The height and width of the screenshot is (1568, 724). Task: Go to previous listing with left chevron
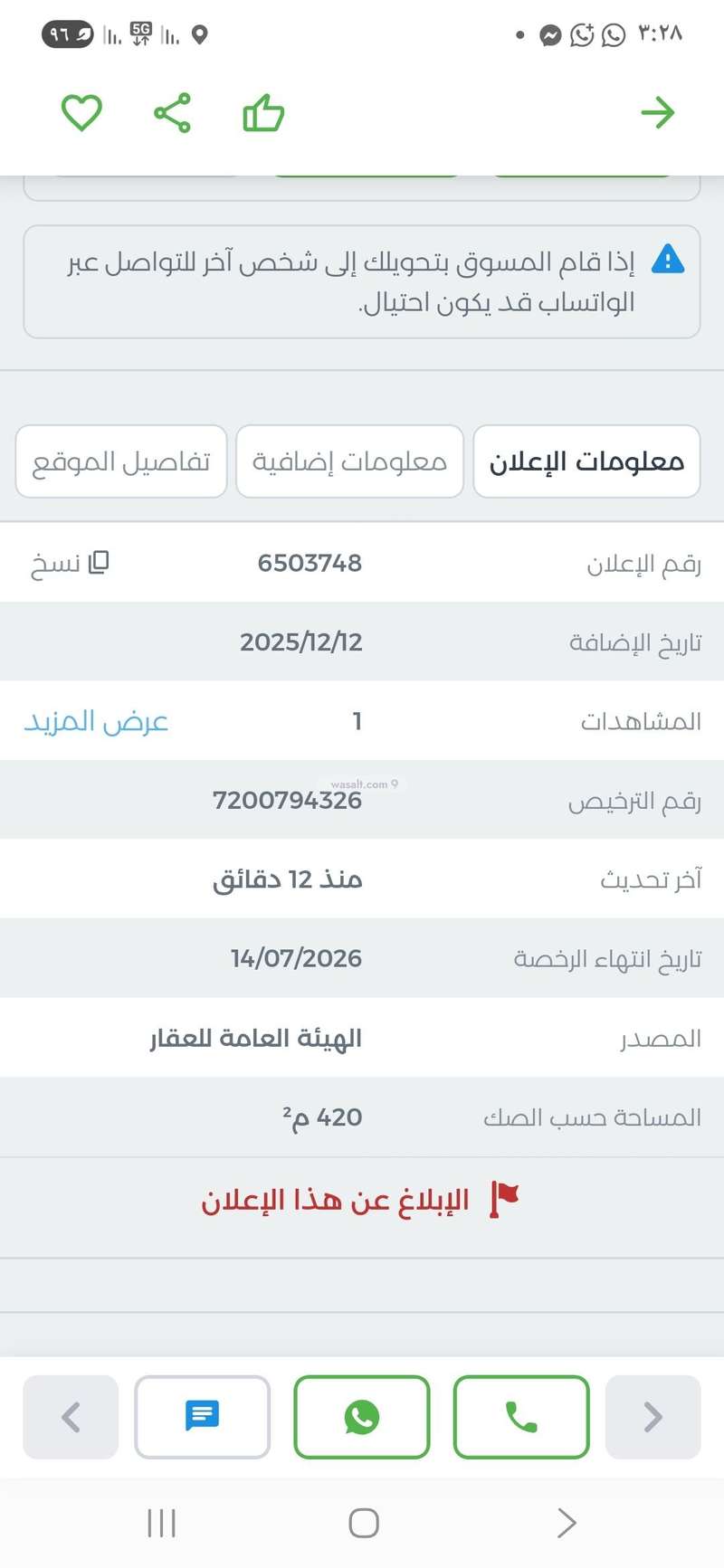[71, 1417]
